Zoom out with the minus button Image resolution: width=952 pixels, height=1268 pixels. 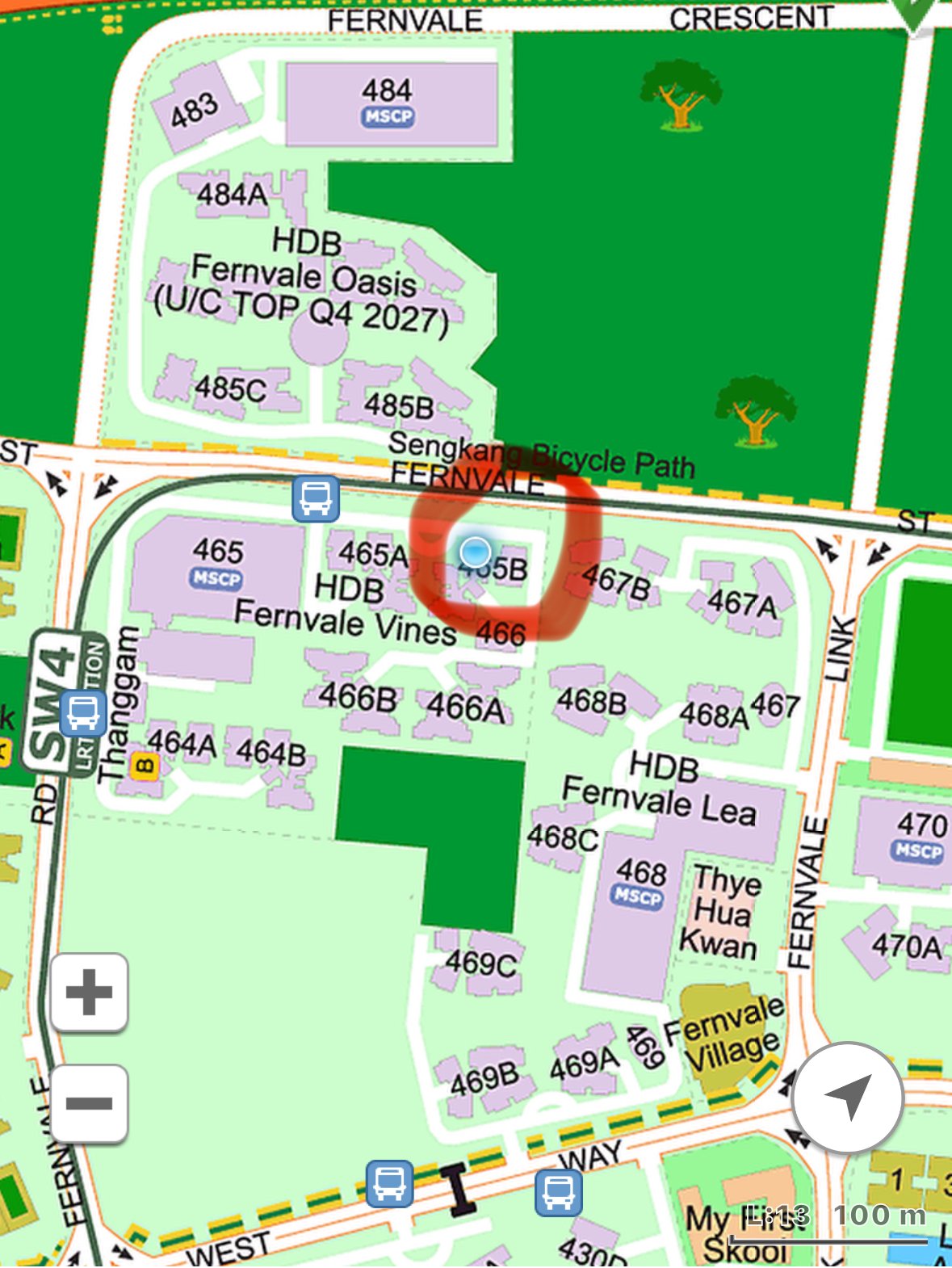point(89,1103)
